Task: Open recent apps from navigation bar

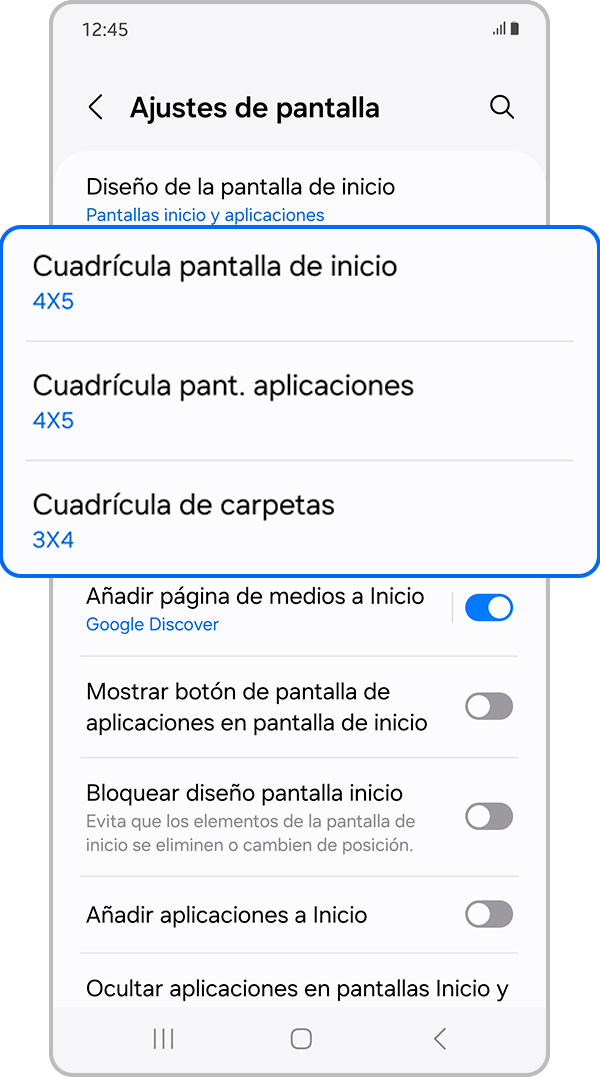Action: [163, 1039]
